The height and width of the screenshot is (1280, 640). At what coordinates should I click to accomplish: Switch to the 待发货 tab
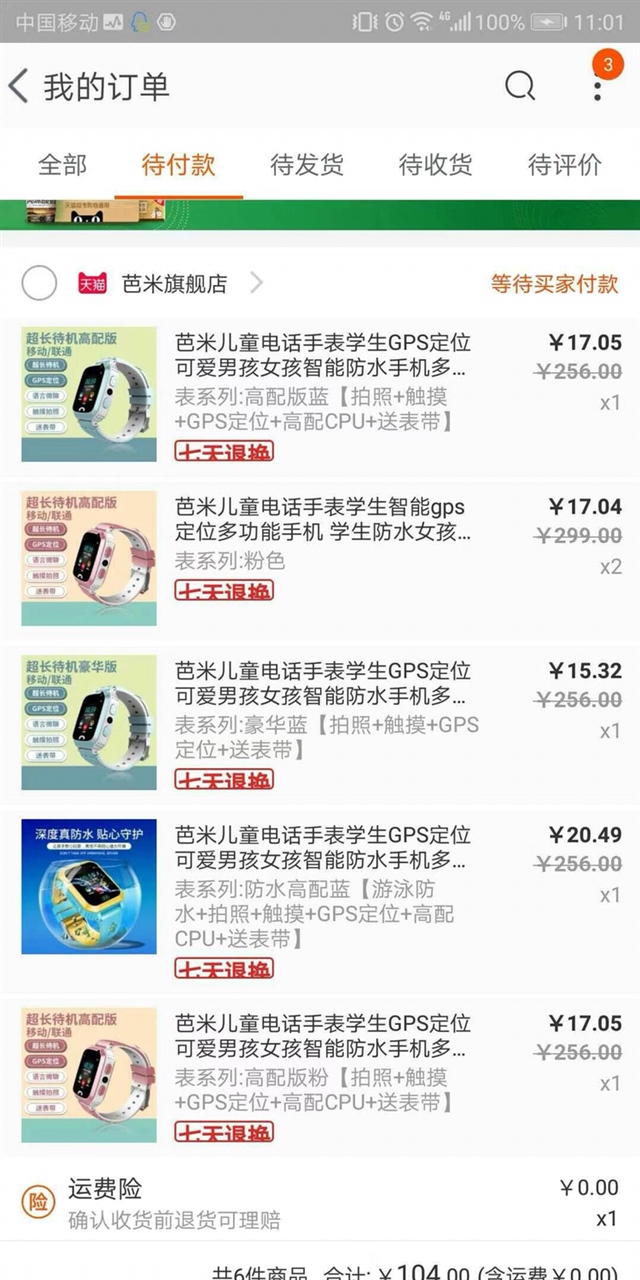307,165
